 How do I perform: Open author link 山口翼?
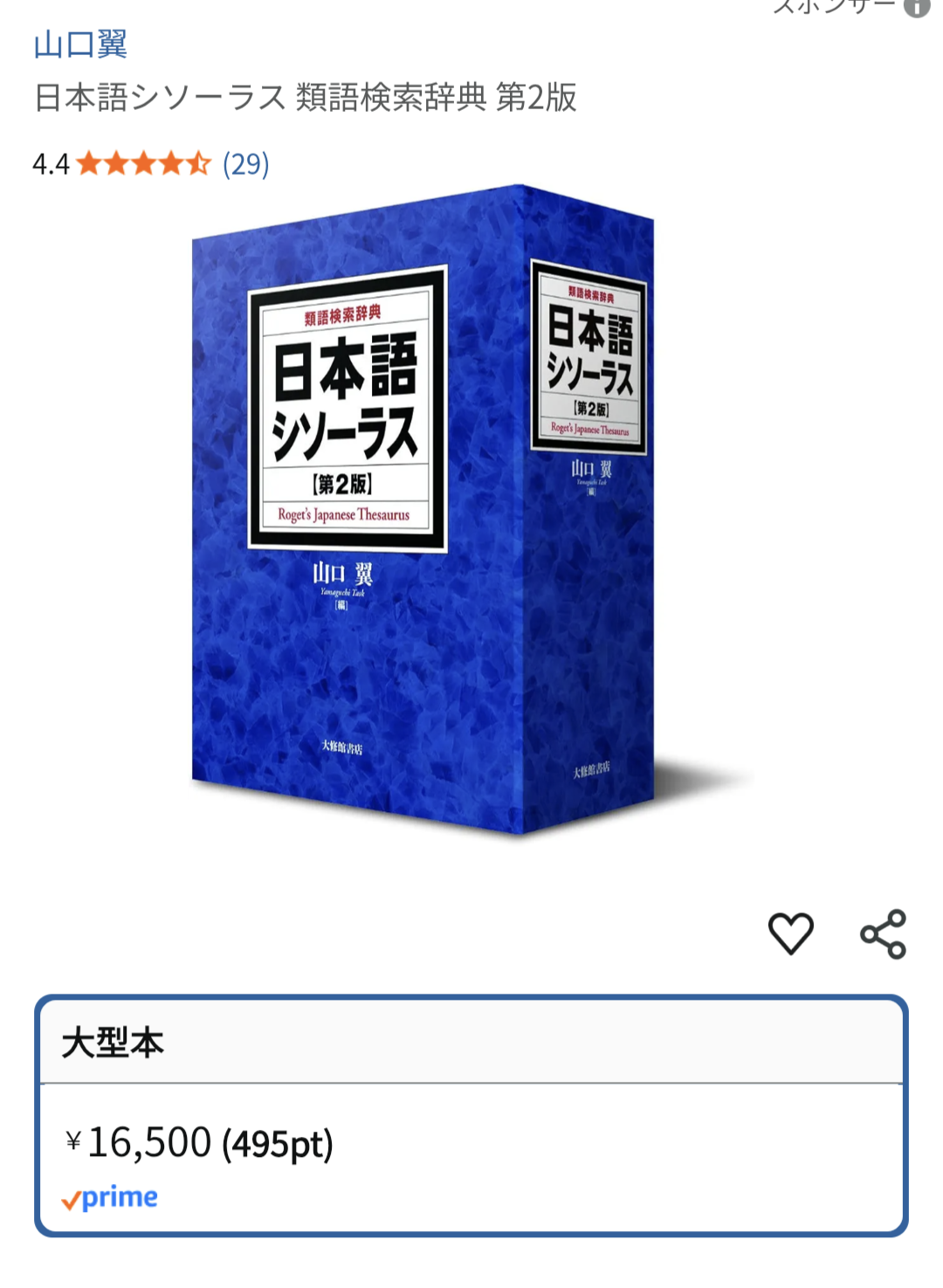click(80, 44)
